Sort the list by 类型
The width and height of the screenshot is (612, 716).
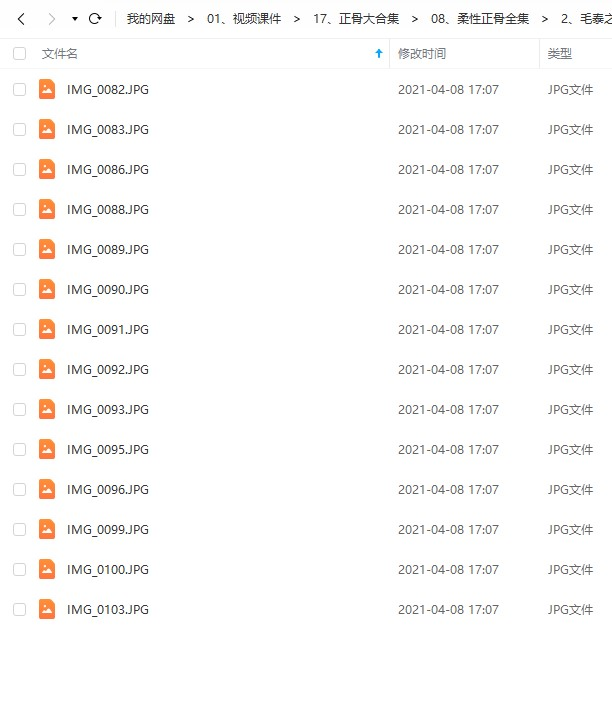tap(560, 54)
